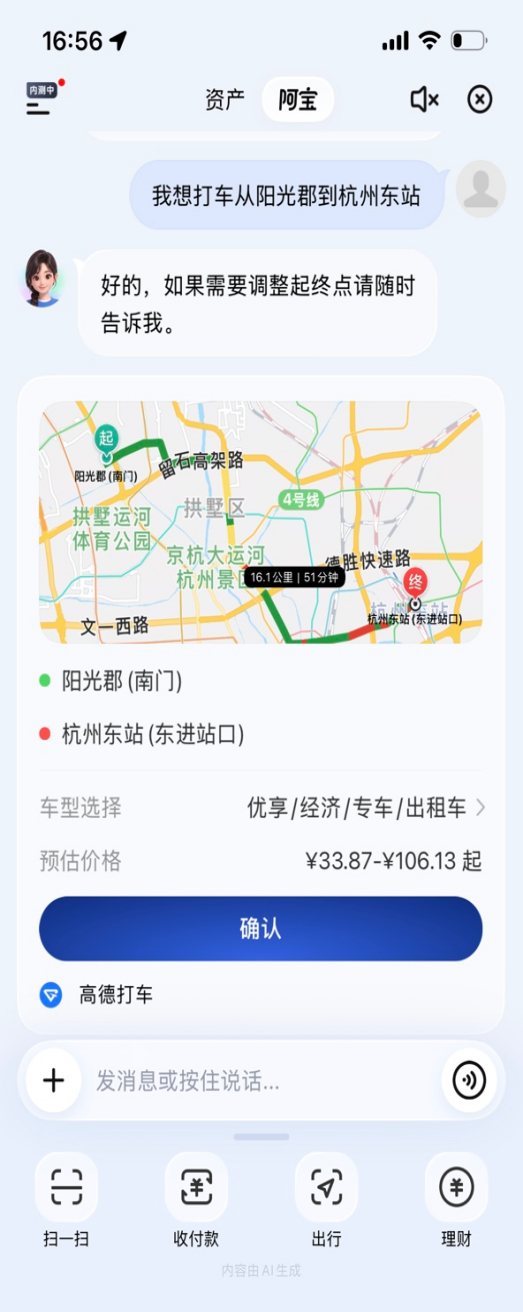523x1312 pixels.
Task: Toggle the mute speaker icon
Action: pyautogui.click(x=424, y=98)
